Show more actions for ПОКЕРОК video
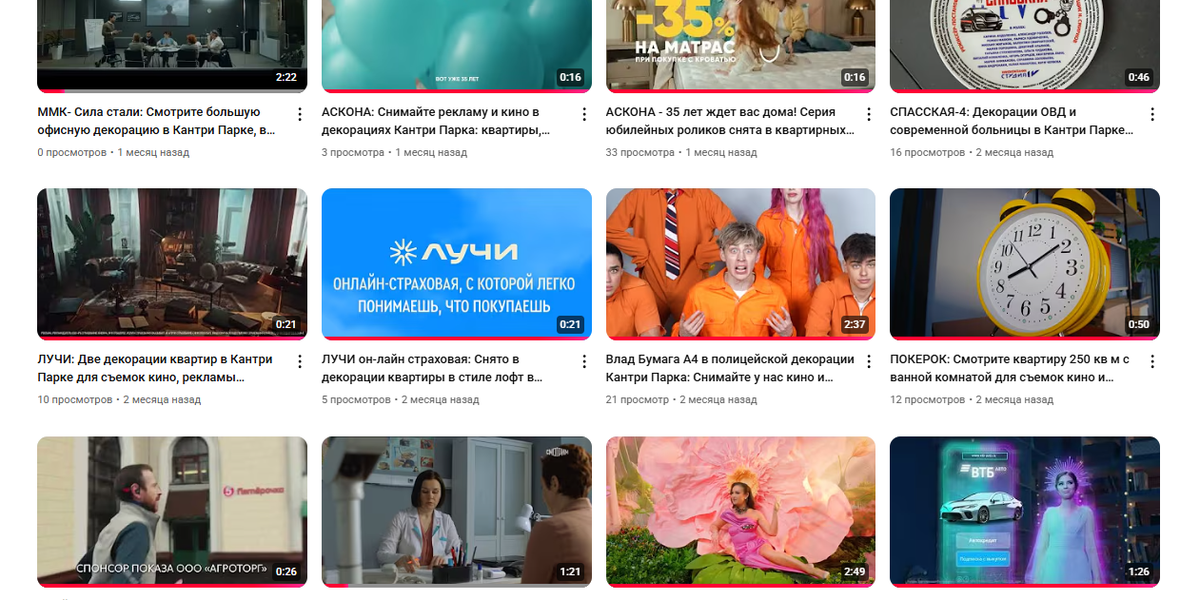This screenshot has width=1200, height=600. (1152, 361)
